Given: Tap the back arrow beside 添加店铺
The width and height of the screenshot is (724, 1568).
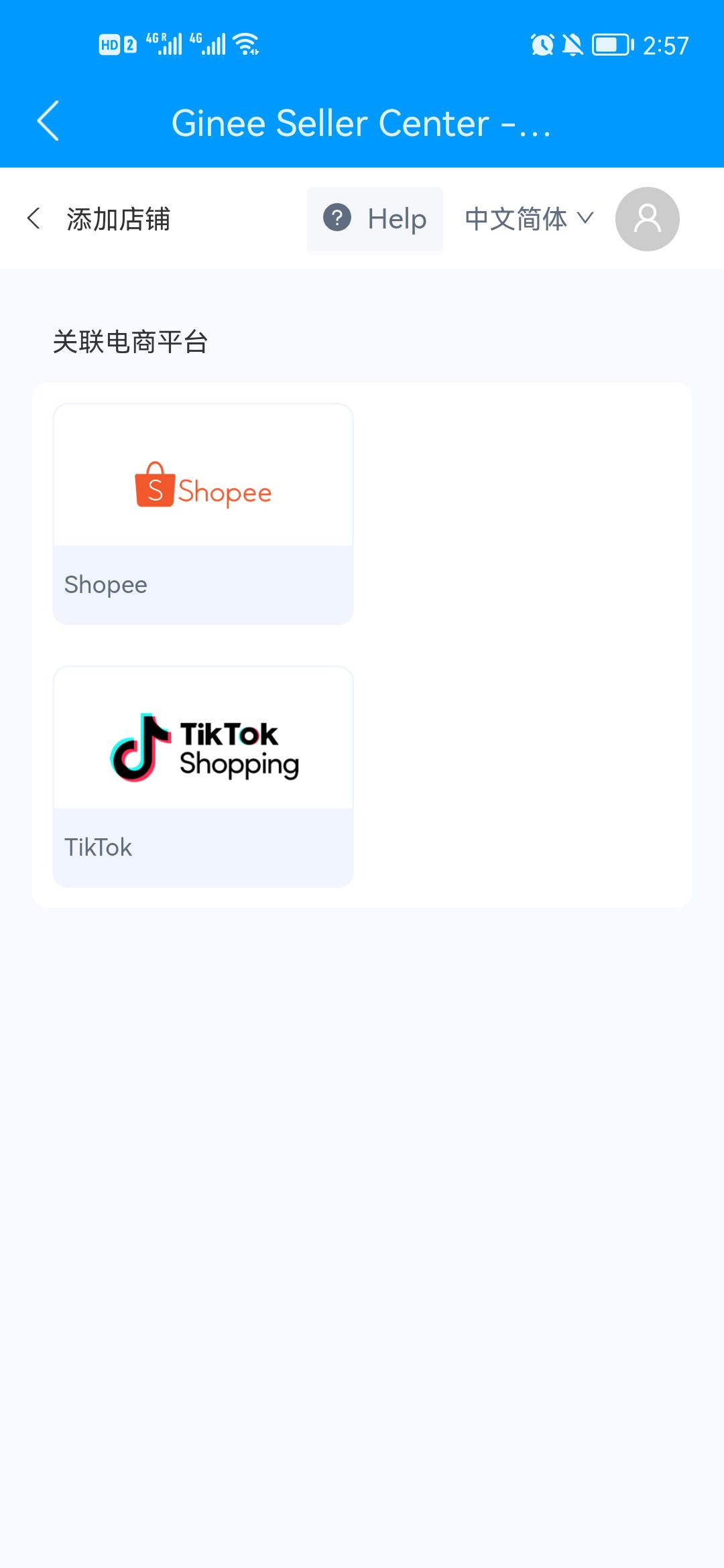Looking at the screenshot, I should click(x=34, y=218).
